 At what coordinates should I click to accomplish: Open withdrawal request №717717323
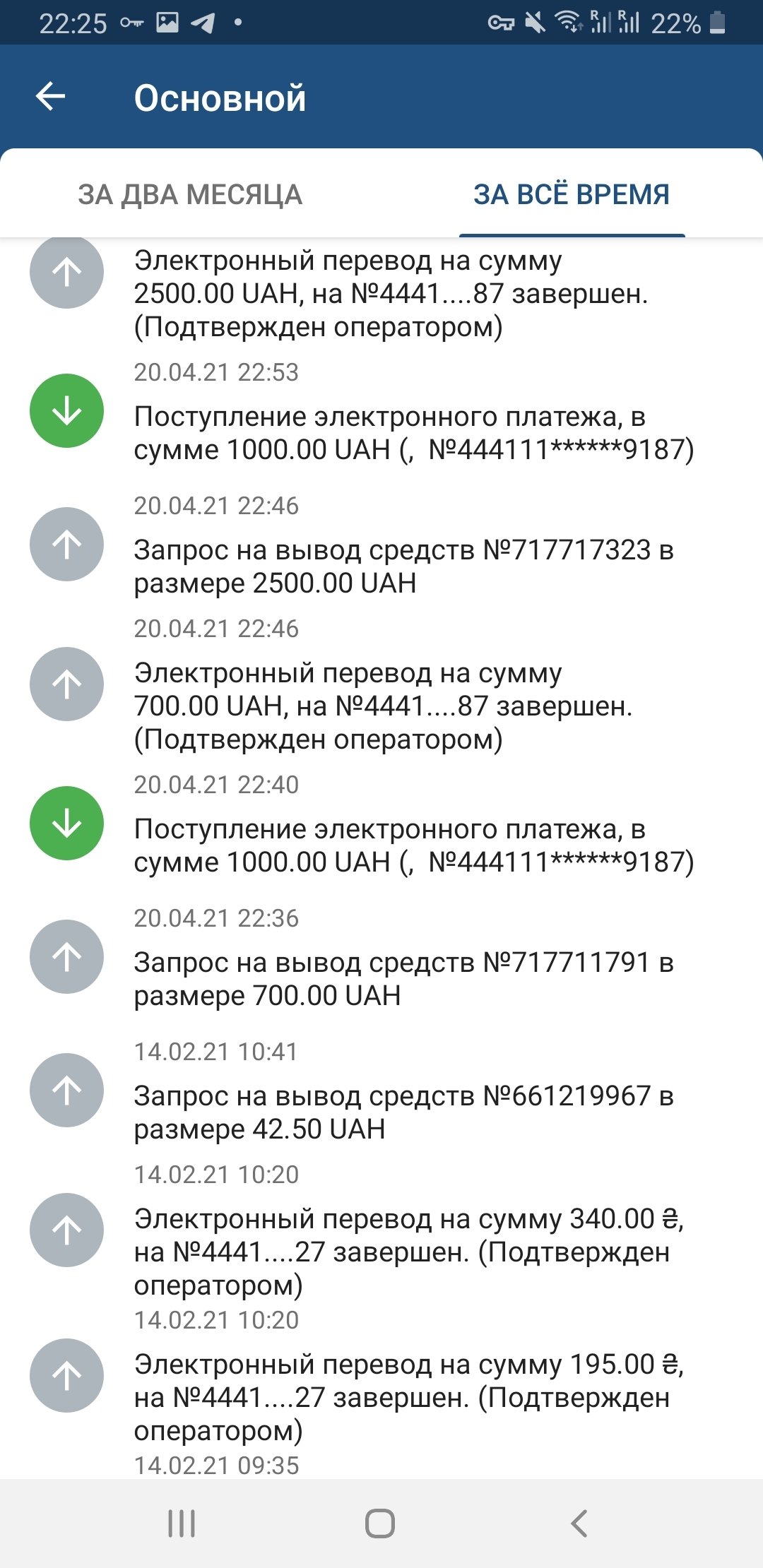pyautogui.click(x=403, y=566)
